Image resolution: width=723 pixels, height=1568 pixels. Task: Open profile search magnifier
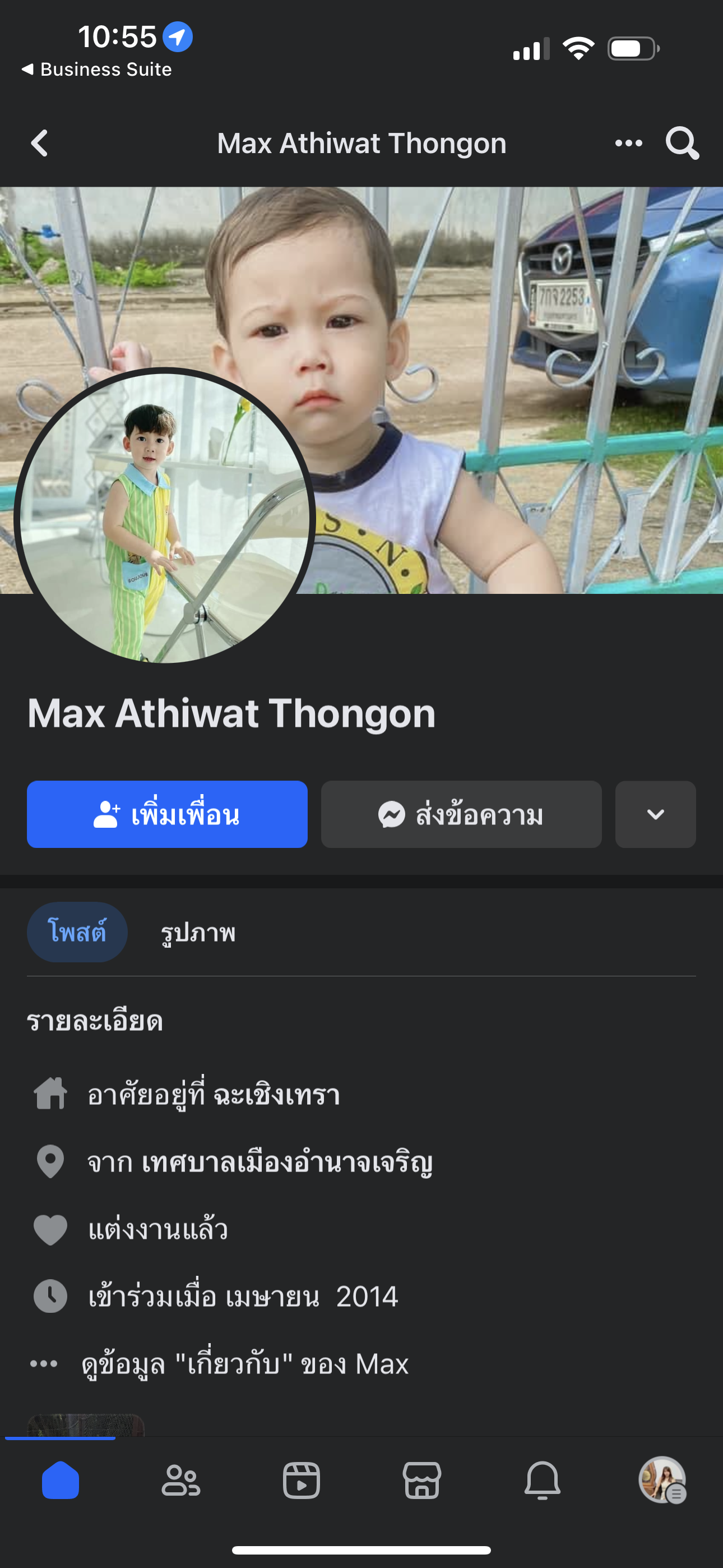pyautogui.click(x=682, y=144)
